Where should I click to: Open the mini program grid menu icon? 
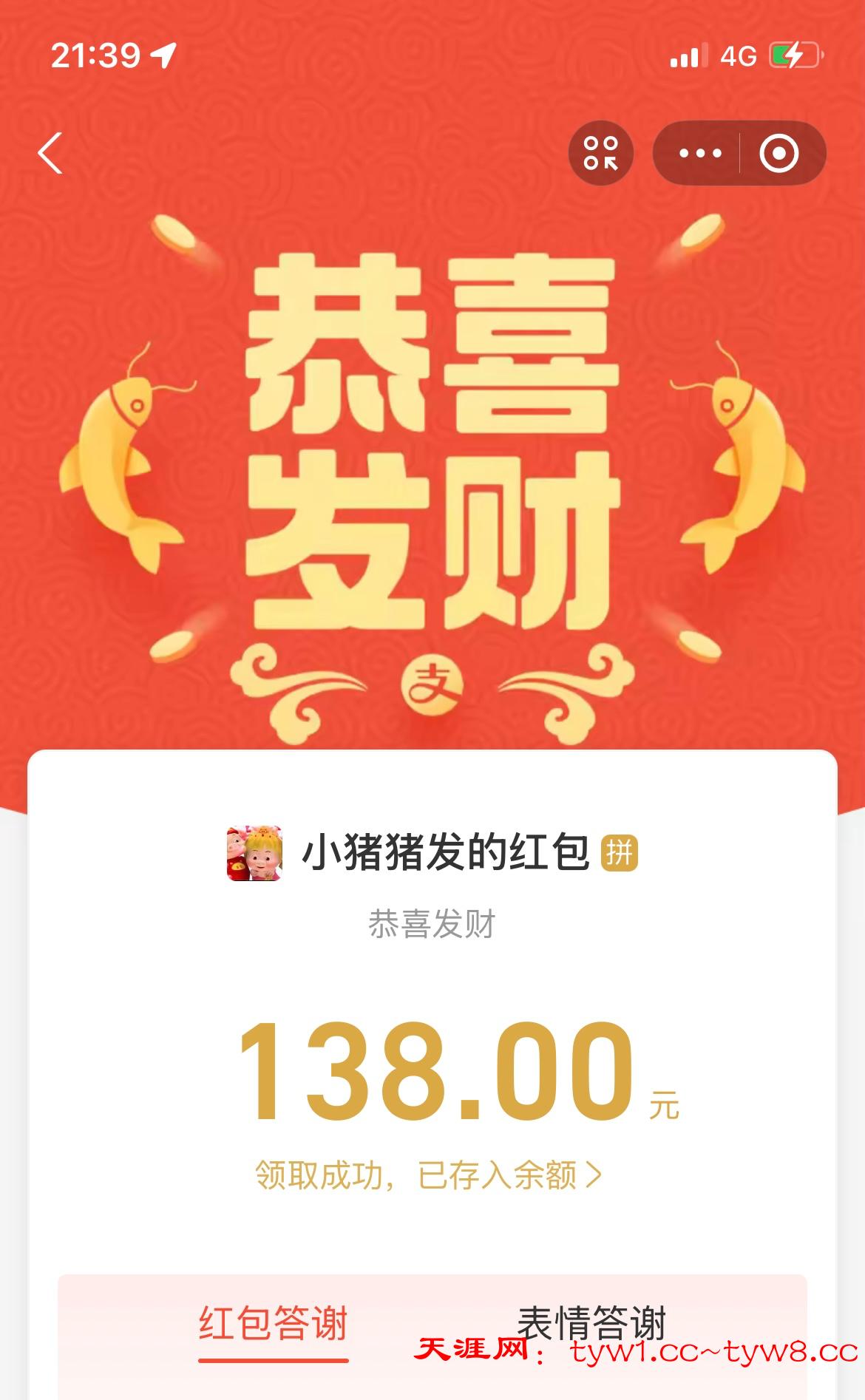600,153
